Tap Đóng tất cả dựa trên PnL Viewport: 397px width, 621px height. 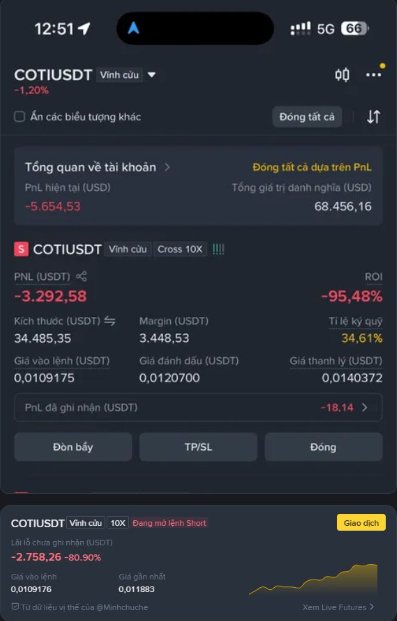click(312, 168)
